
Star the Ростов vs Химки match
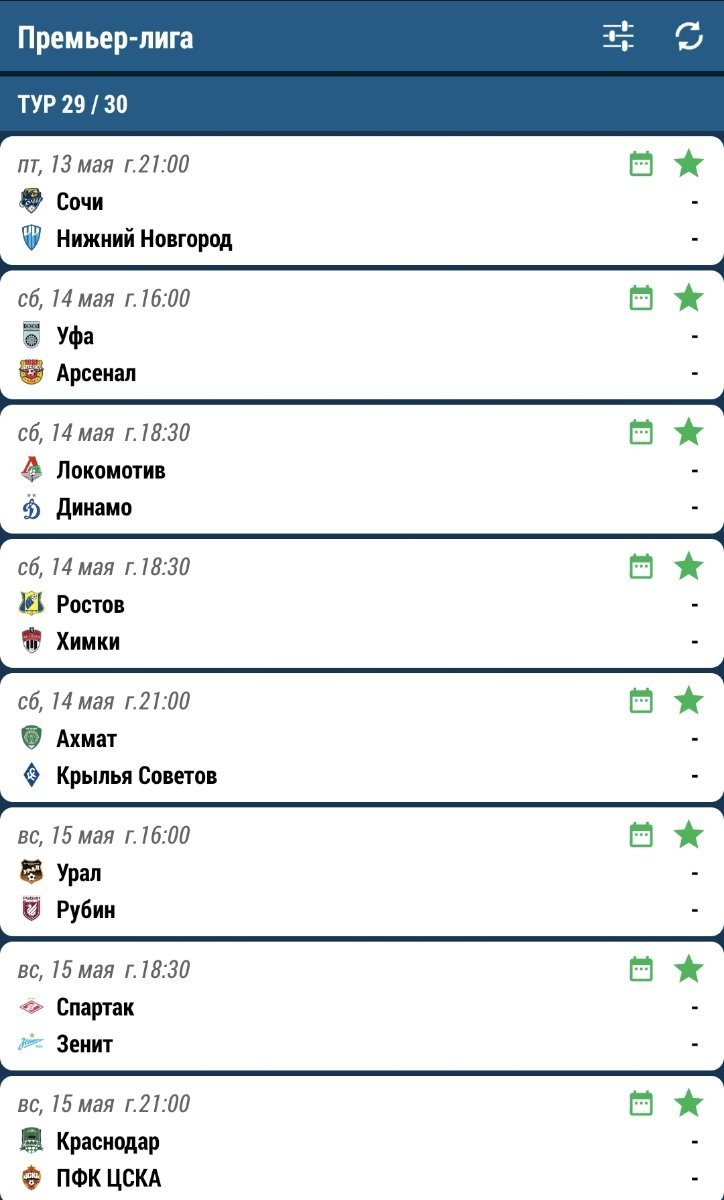pos(689,566)
